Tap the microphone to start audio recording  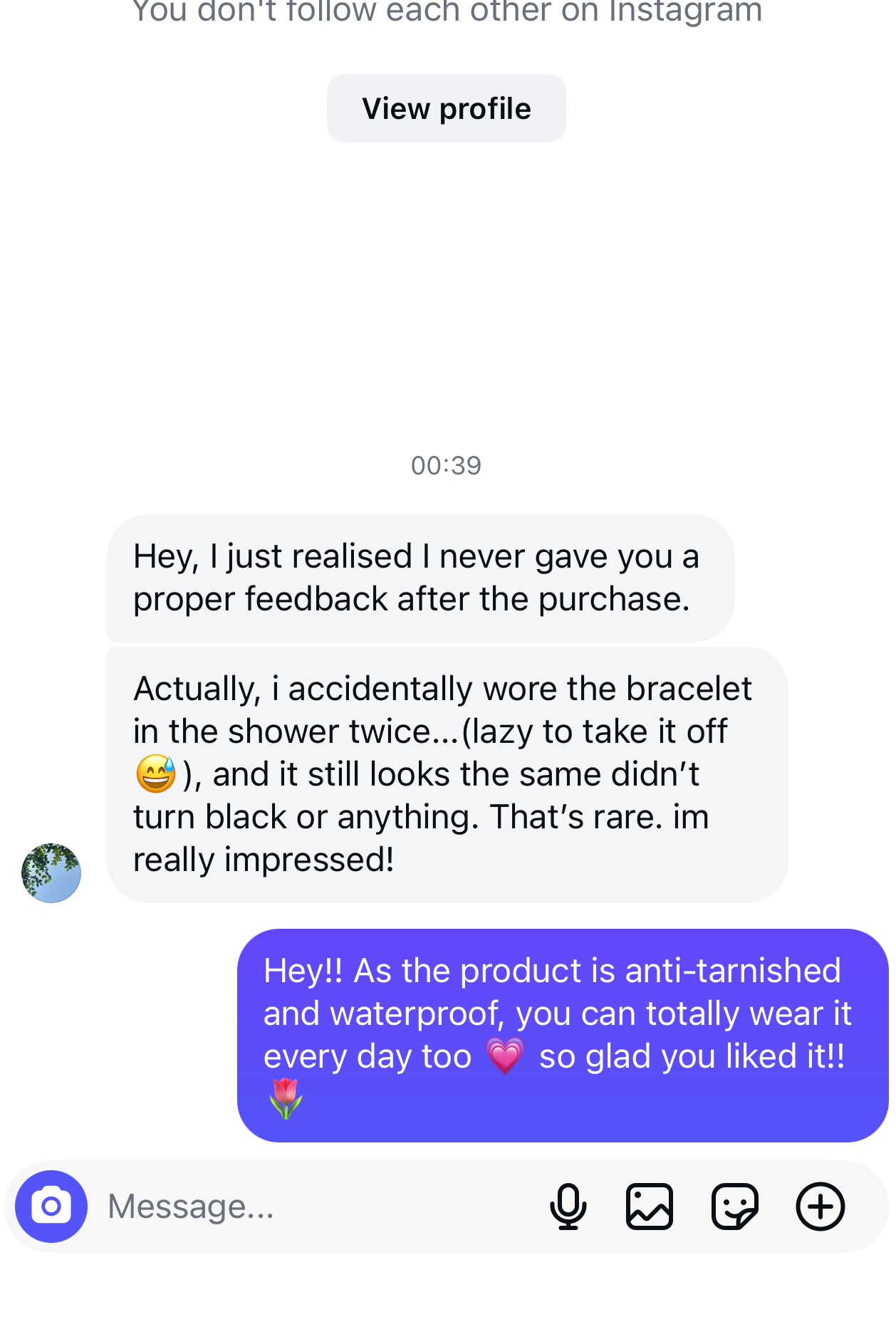[x=568, y=1207]
